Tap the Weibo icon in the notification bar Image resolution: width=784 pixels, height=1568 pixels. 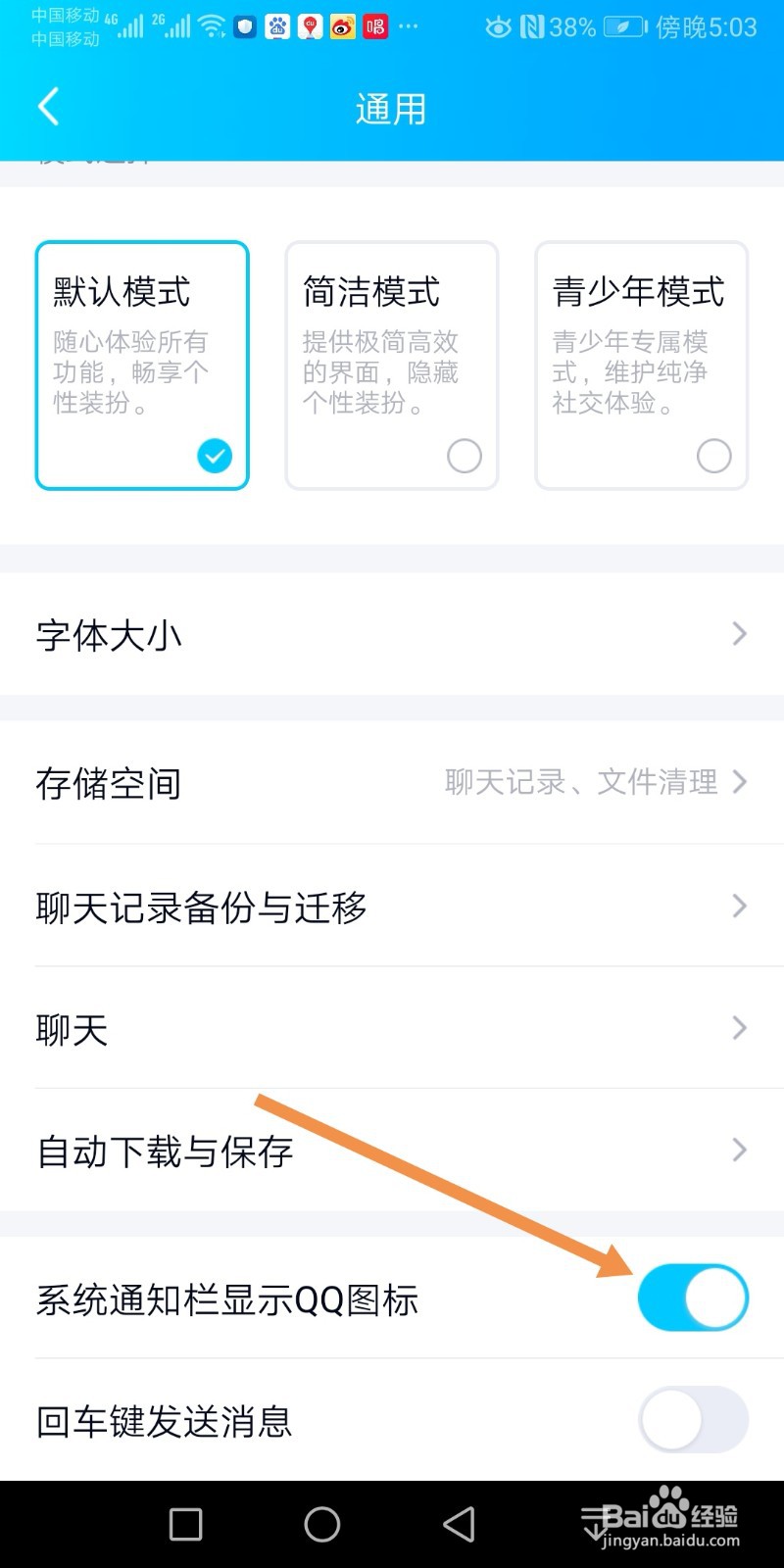point(340,26)
